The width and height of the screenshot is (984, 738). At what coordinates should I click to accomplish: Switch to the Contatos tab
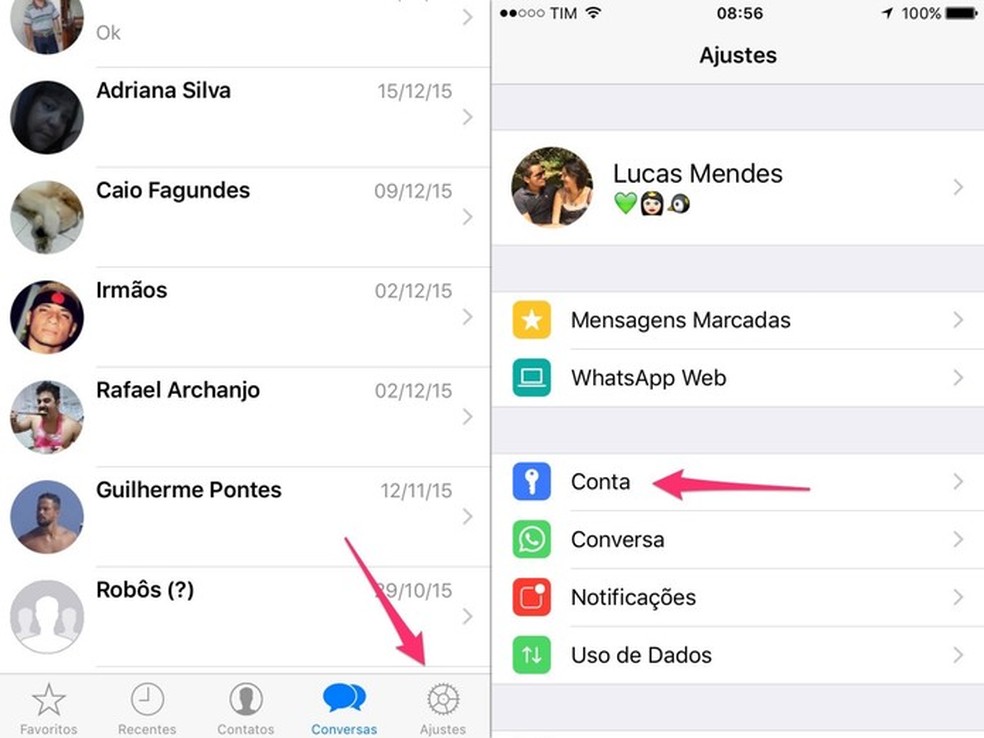(246, 708)
